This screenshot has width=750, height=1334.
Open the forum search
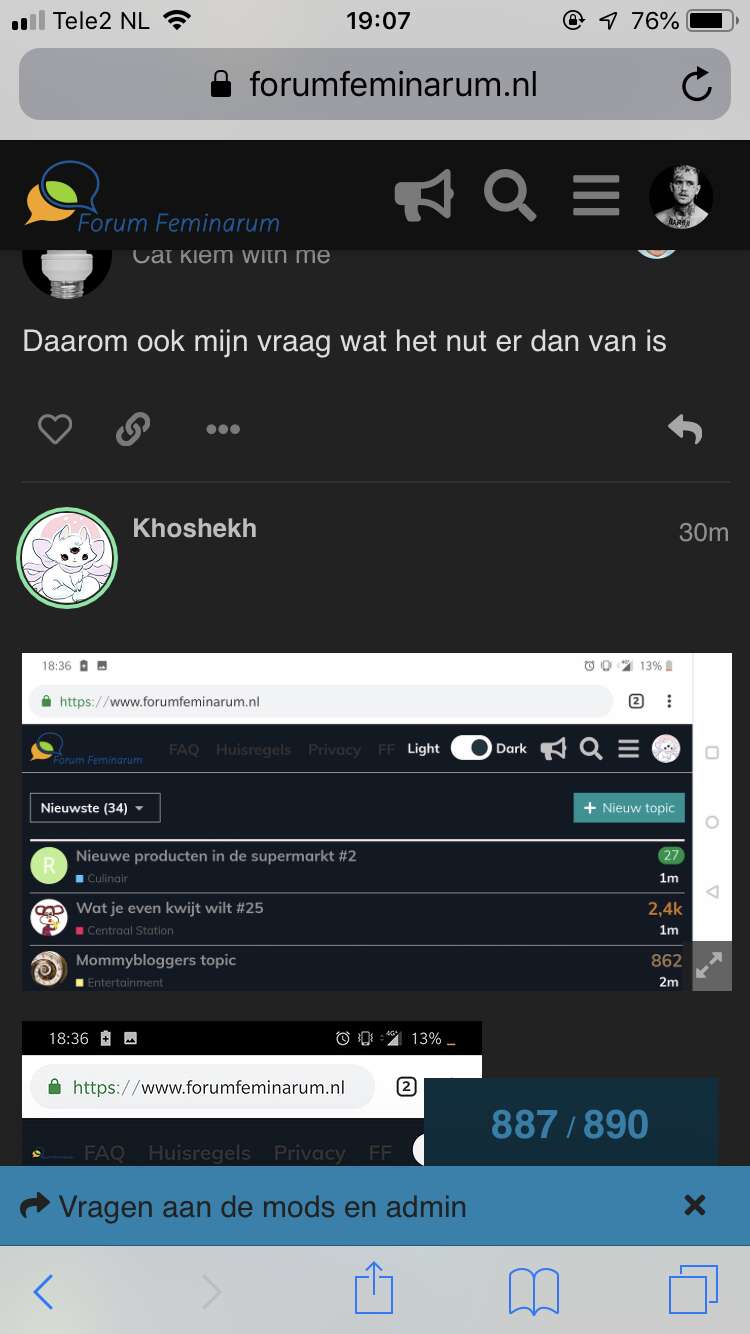[510, 195]
